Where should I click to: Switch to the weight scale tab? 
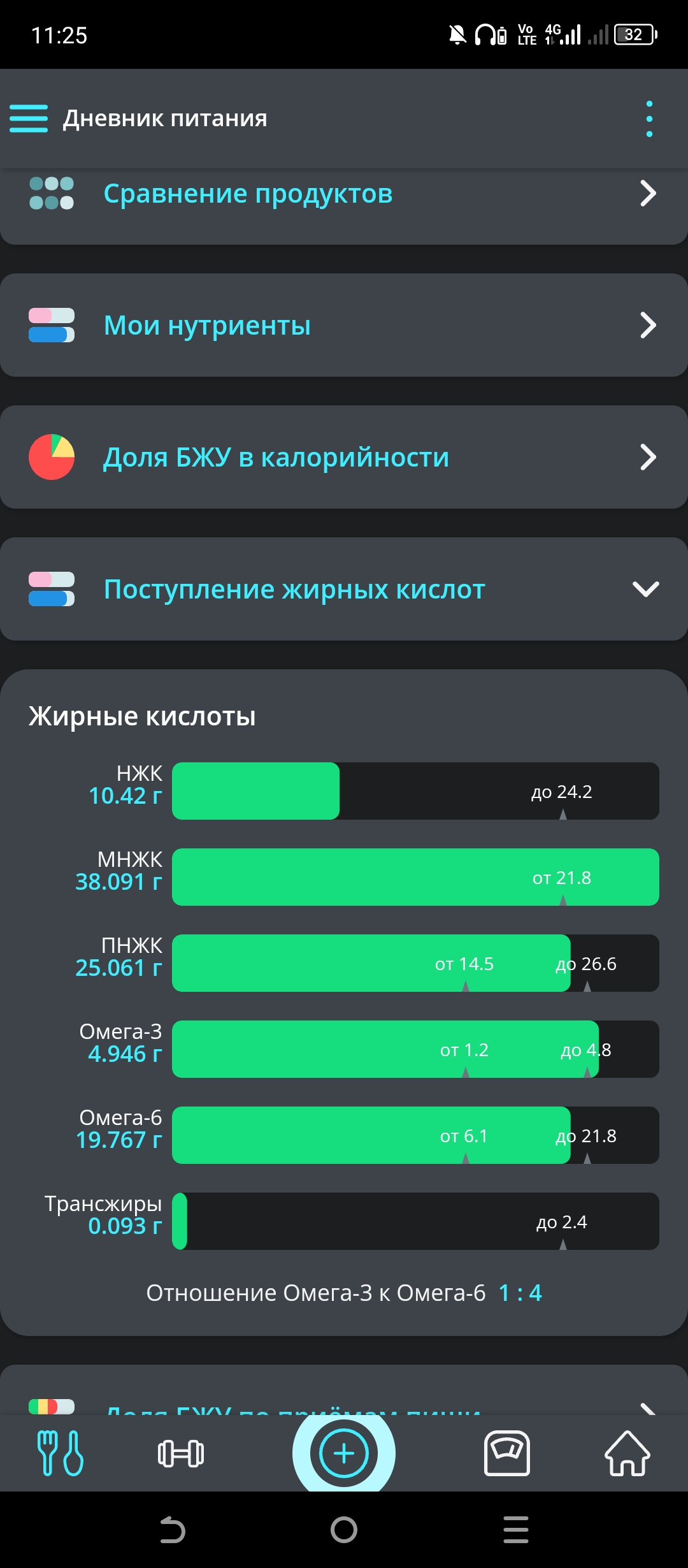507,1453
